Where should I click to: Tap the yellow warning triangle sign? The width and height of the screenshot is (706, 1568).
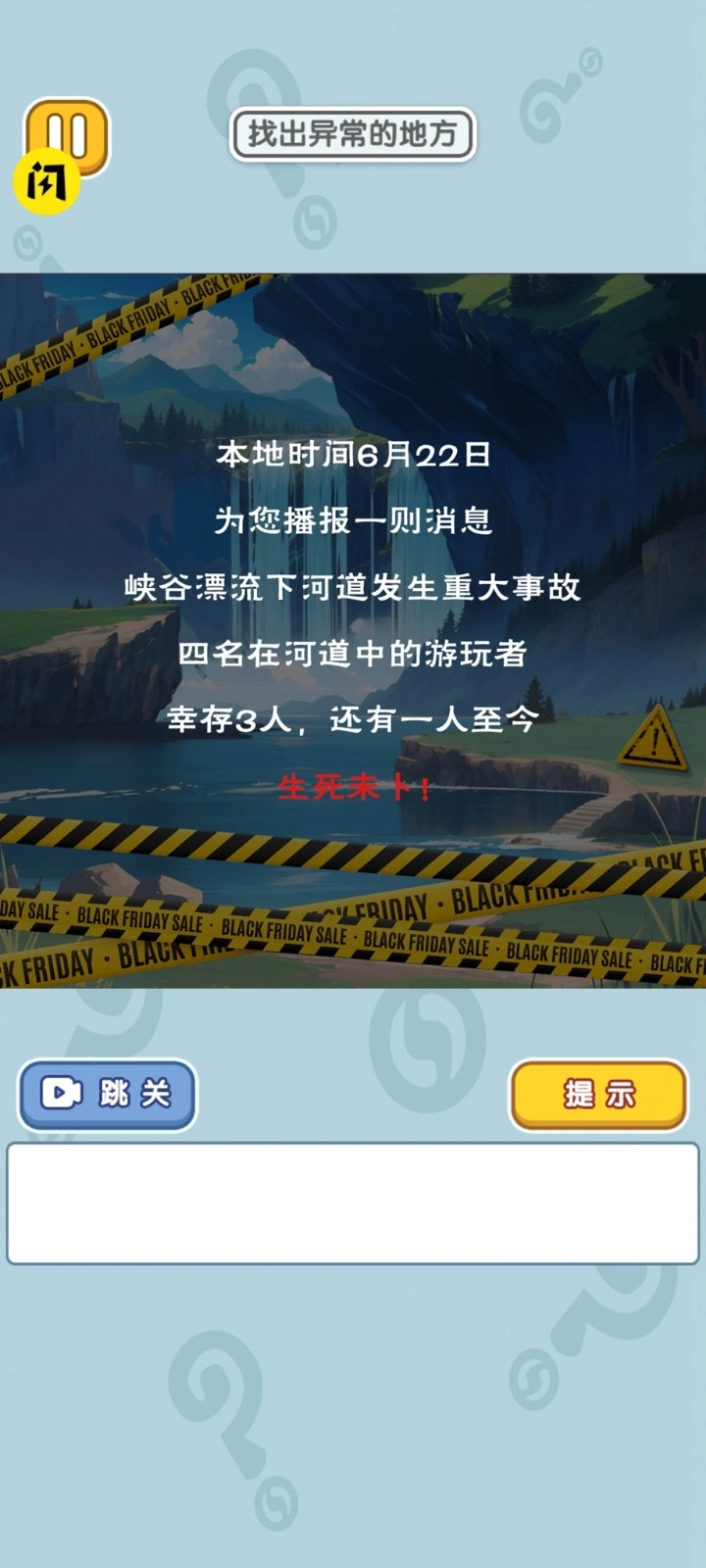pos(651,740)
